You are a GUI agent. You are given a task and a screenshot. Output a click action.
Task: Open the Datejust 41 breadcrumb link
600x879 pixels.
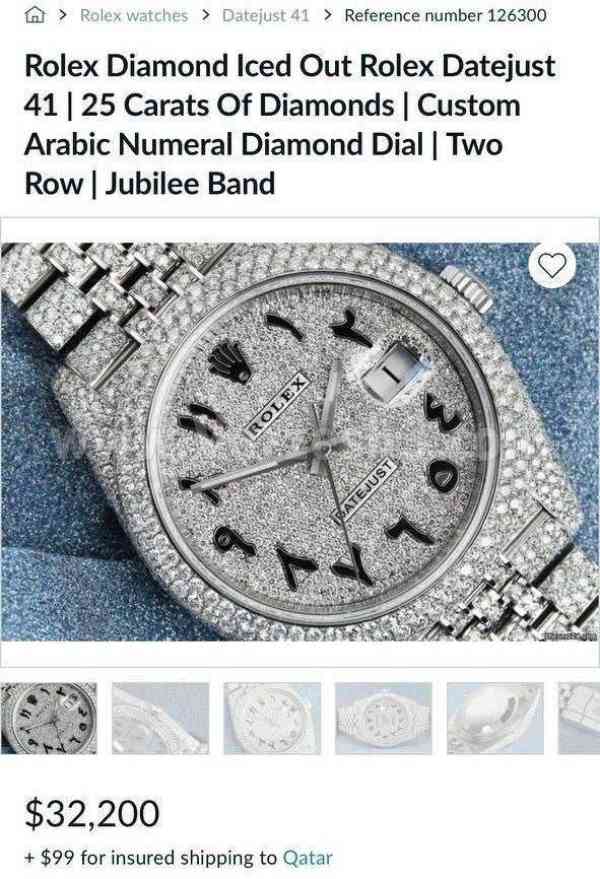pyautogui.click(x=265, y=15)
